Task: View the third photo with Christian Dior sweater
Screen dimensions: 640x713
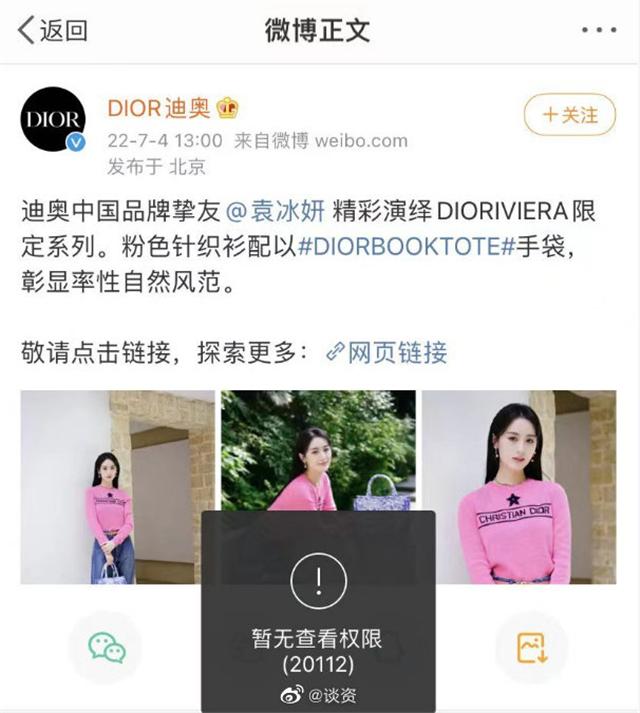Action: (517, 486)
